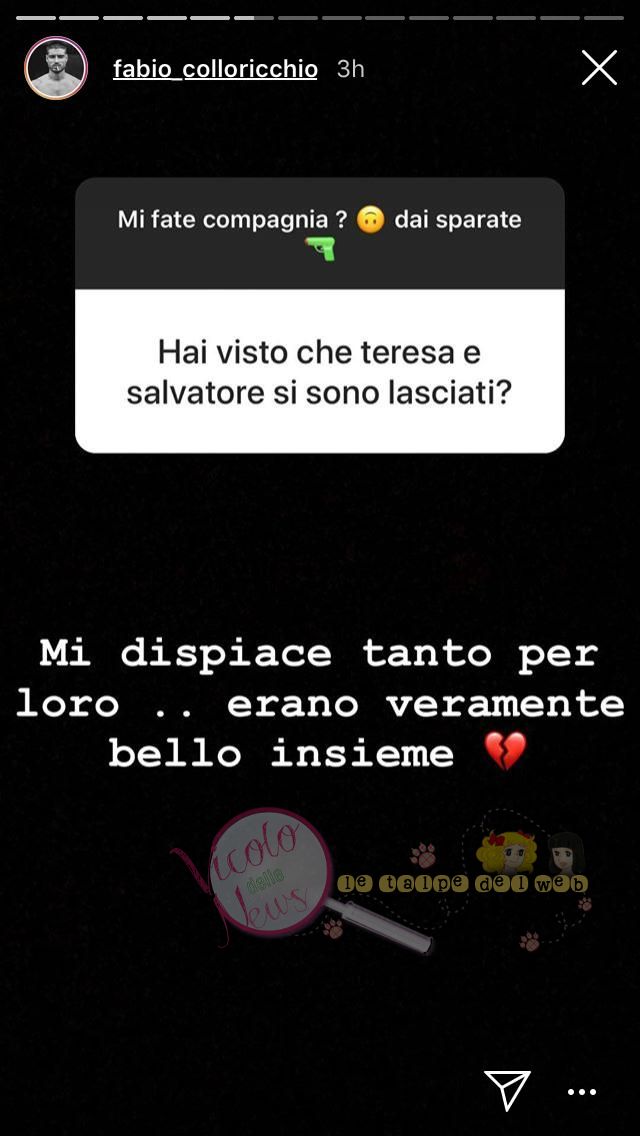Open the three-dot more options menu
This screenshot has width=640, height=1136.
[582, 1092]
